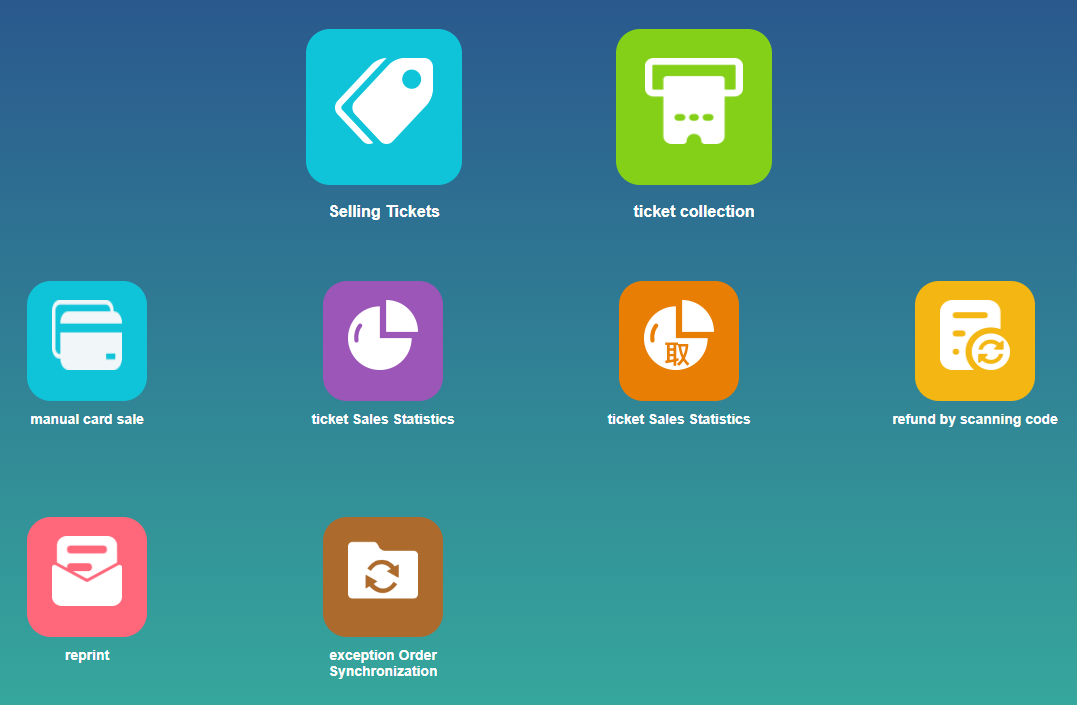Image resolution: width=1077 pixels, height=705 pixels.
Task: Open the purple ticket Sales Statistics tile
Action: pyautogui.click(x=383, y=341)
